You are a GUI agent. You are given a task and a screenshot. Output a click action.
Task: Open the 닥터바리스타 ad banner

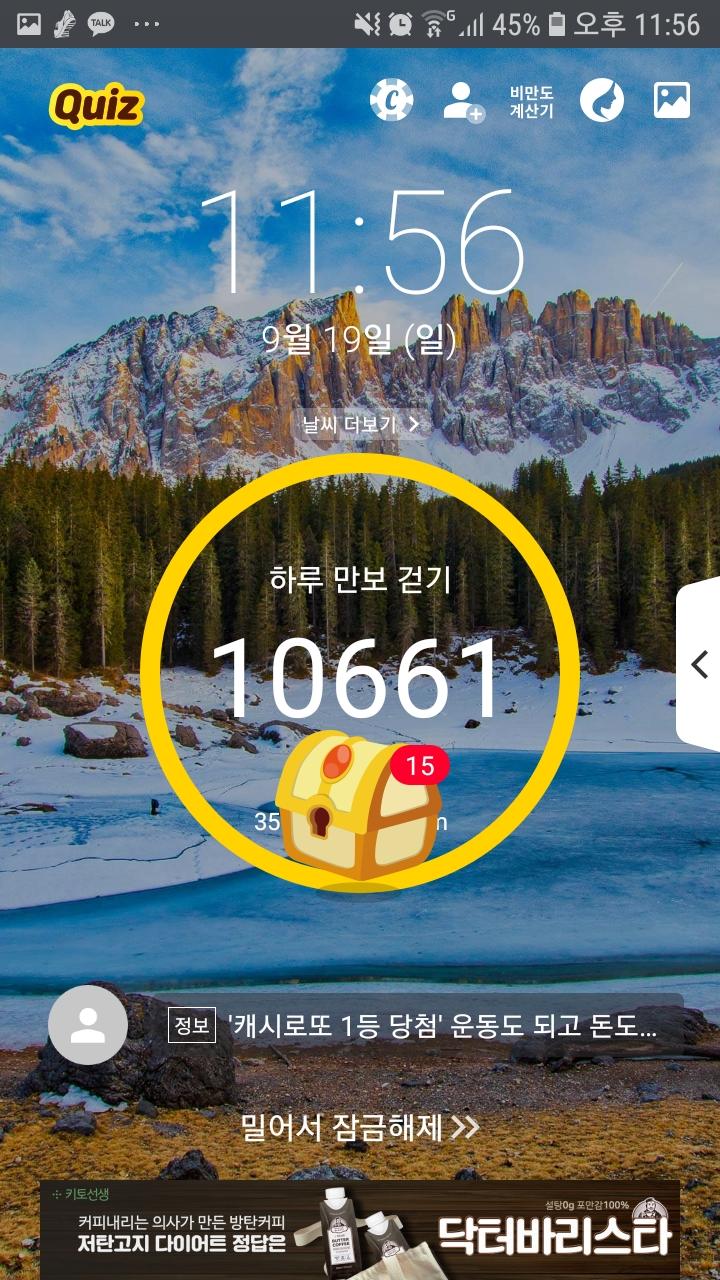[x=360, y=1232]
